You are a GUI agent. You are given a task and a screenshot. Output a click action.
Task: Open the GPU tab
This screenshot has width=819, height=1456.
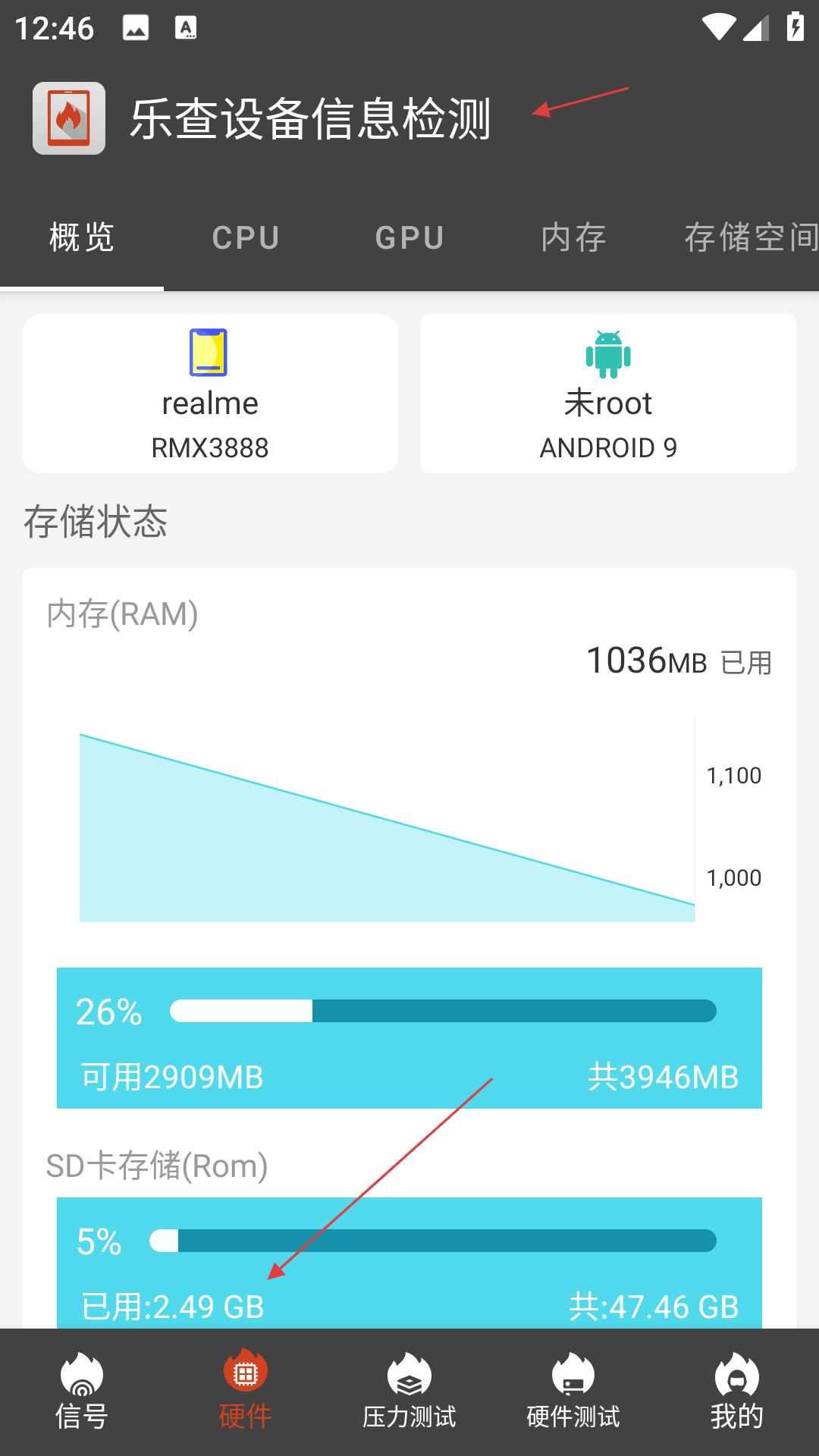(x=409, y=238)
